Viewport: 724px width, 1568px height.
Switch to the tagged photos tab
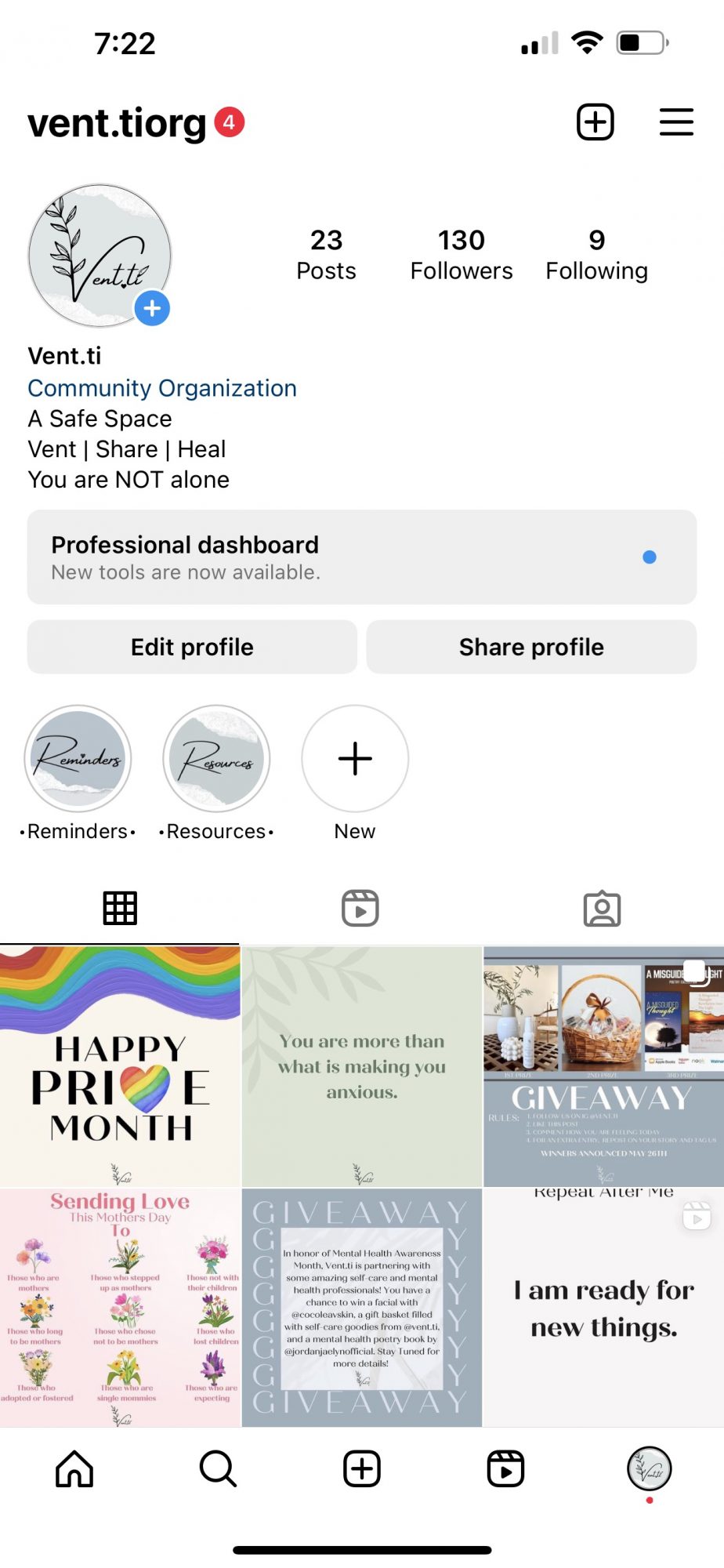pos(602,909)
